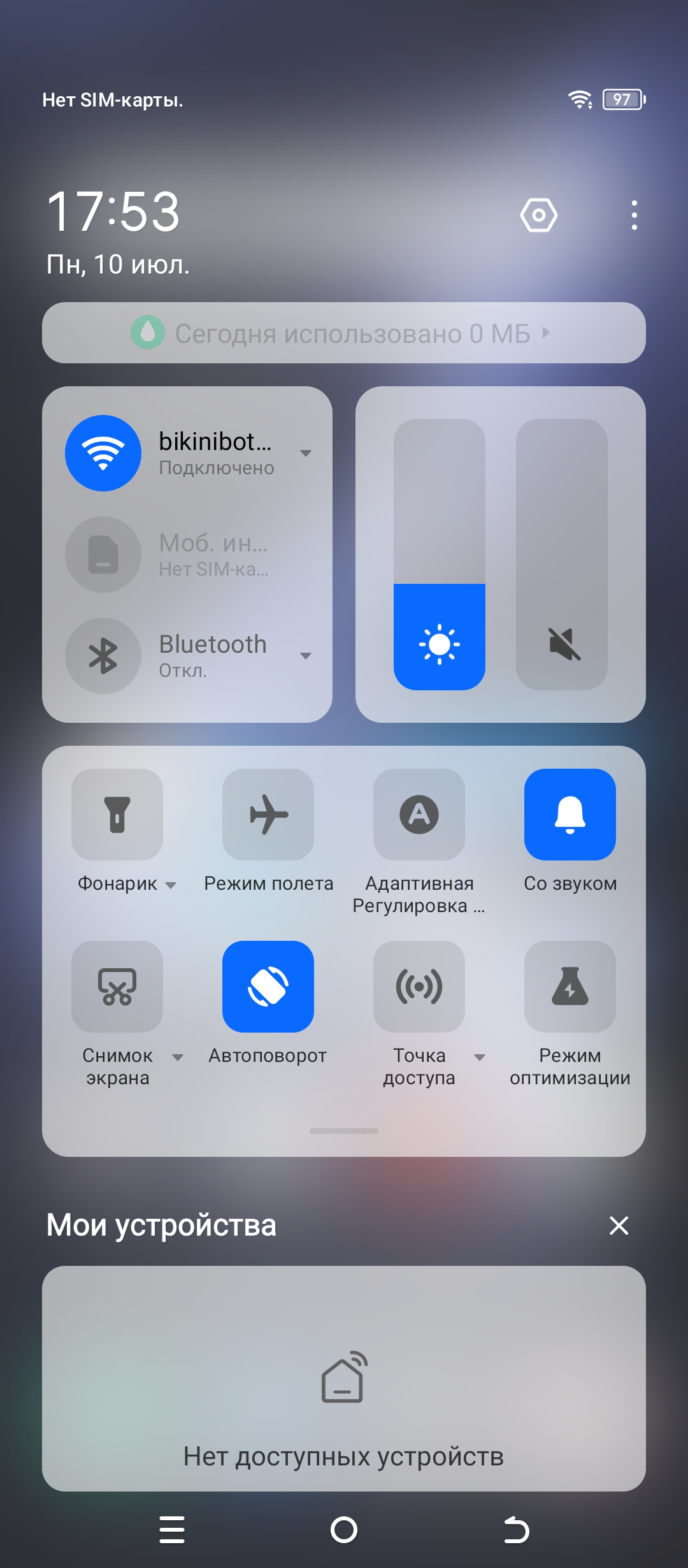Disable Автоповорот auto-rotate
This screenshot has height=1568, width=688.
point(268,987)
